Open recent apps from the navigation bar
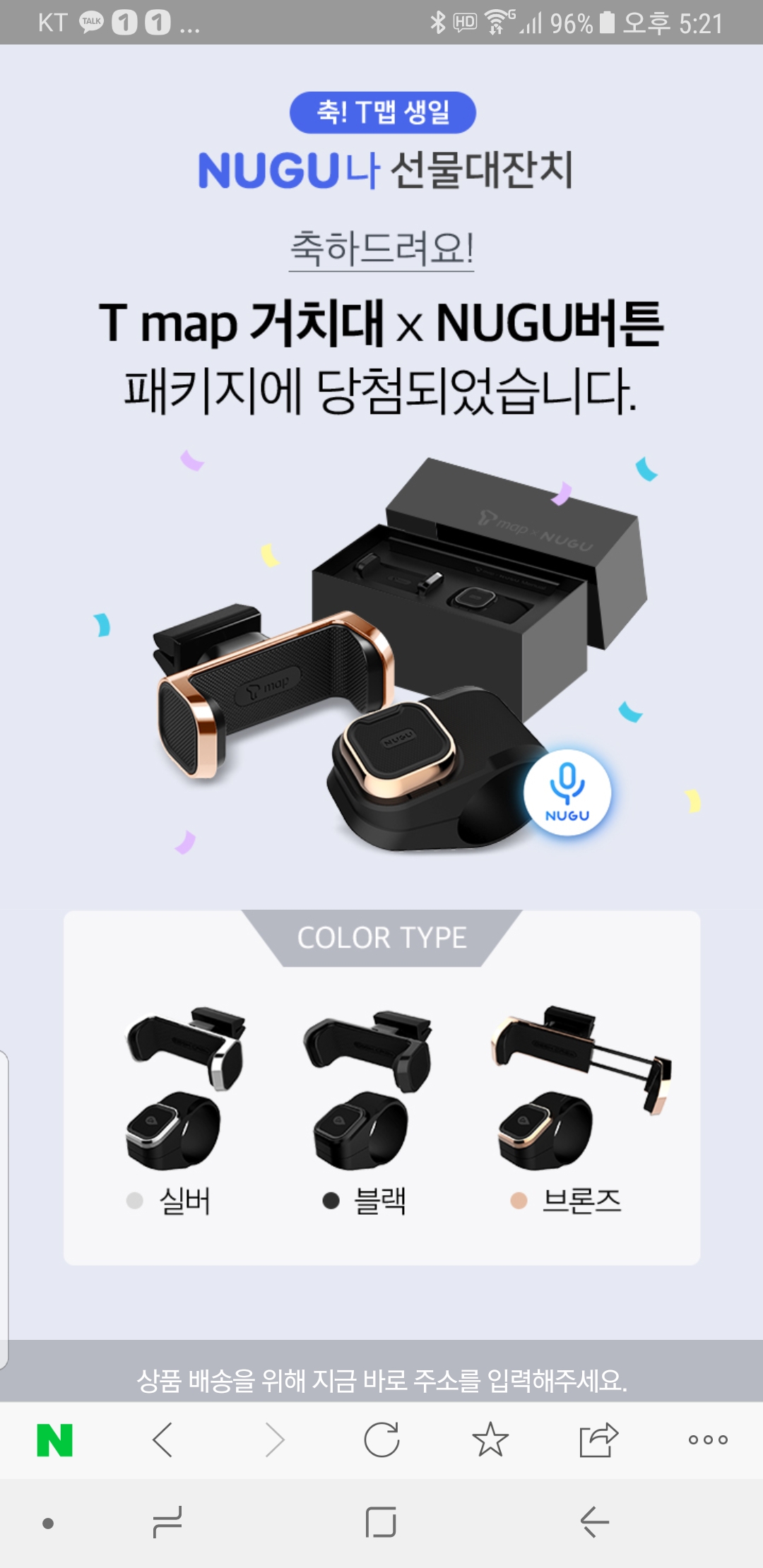The width and height of the screenshot is (763, 1568). (x=167, y=1522)
